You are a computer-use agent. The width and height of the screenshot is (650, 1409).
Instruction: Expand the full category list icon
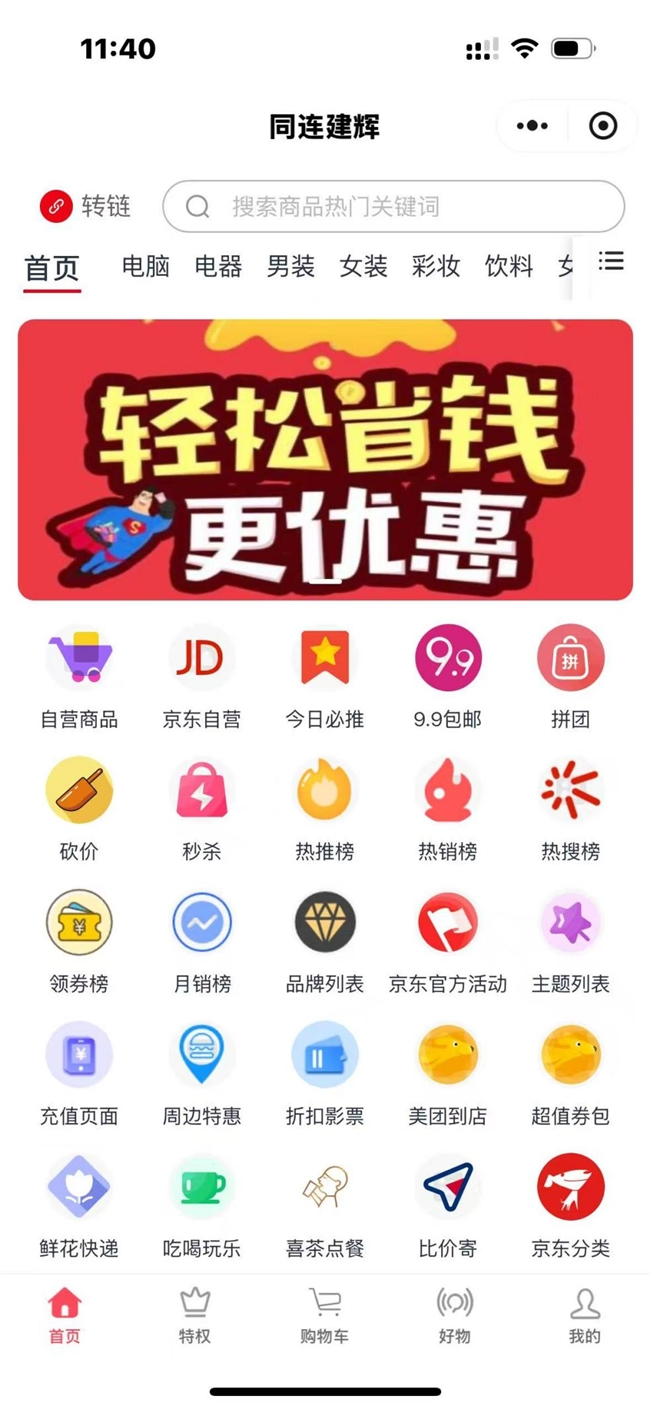click(x=611, y=262)
